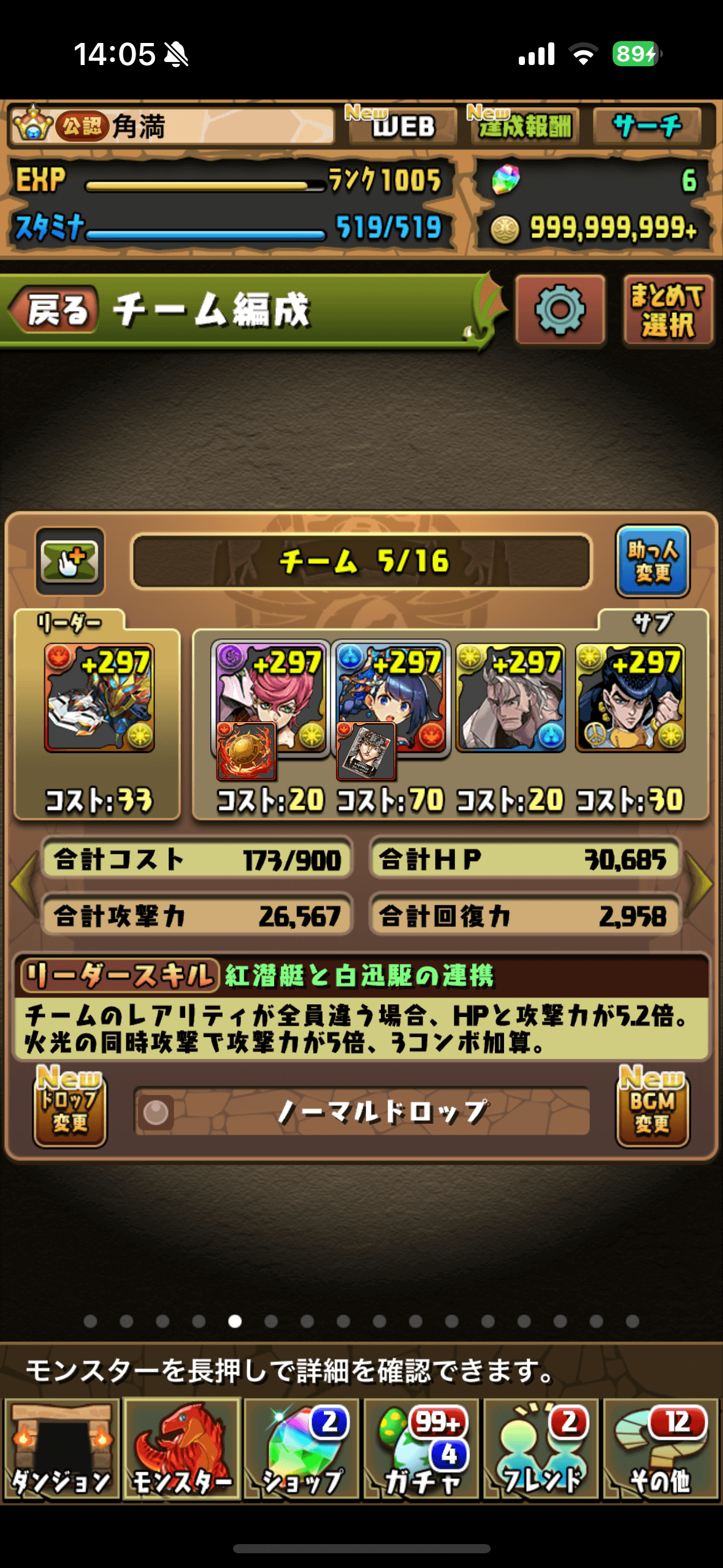Tap the green hand-plus team icon
The width and height of the screenshot is (723, 1568).
[69, 561]
